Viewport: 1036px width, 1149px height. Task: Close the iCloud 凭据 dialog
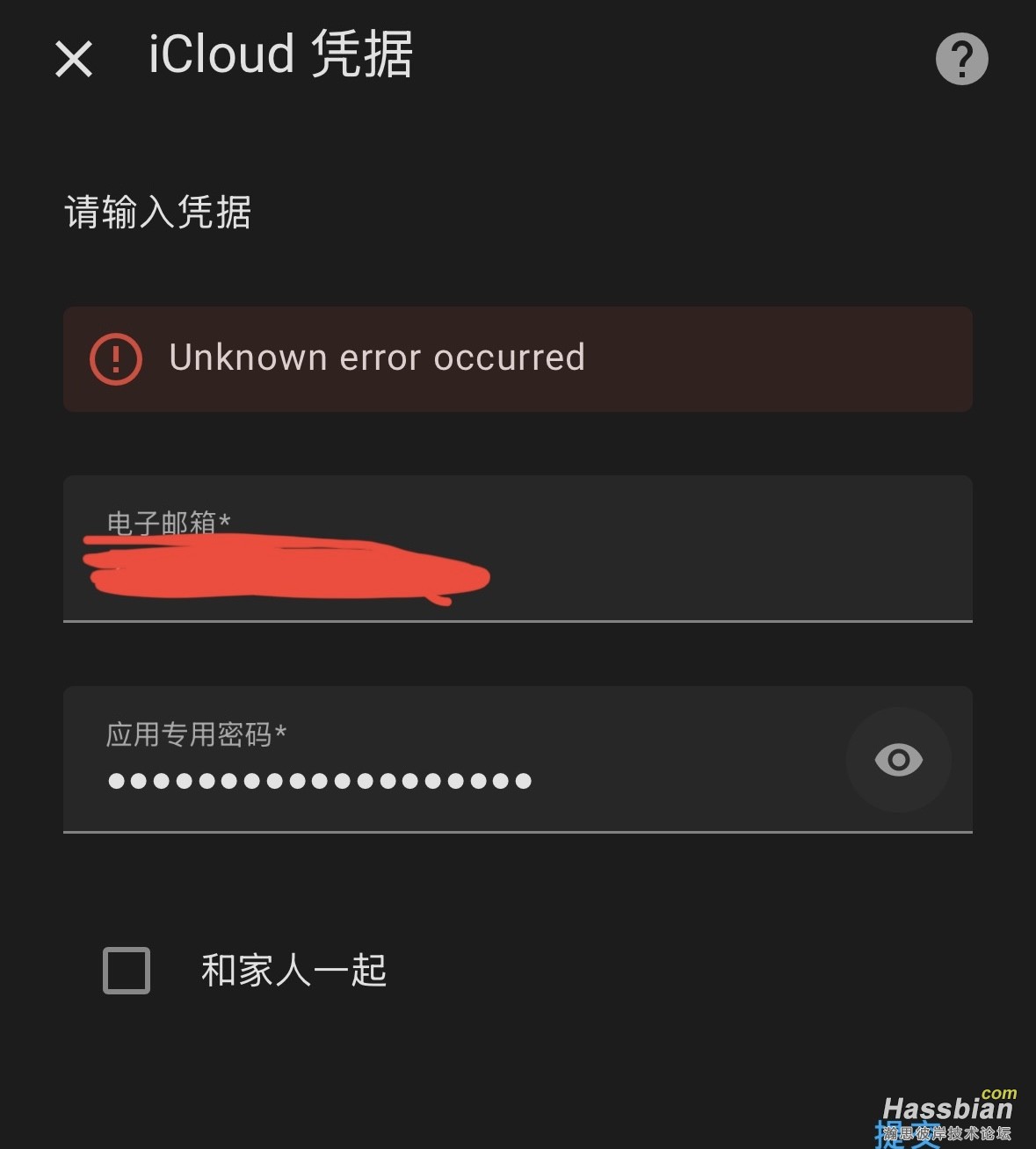click(74, 60)
